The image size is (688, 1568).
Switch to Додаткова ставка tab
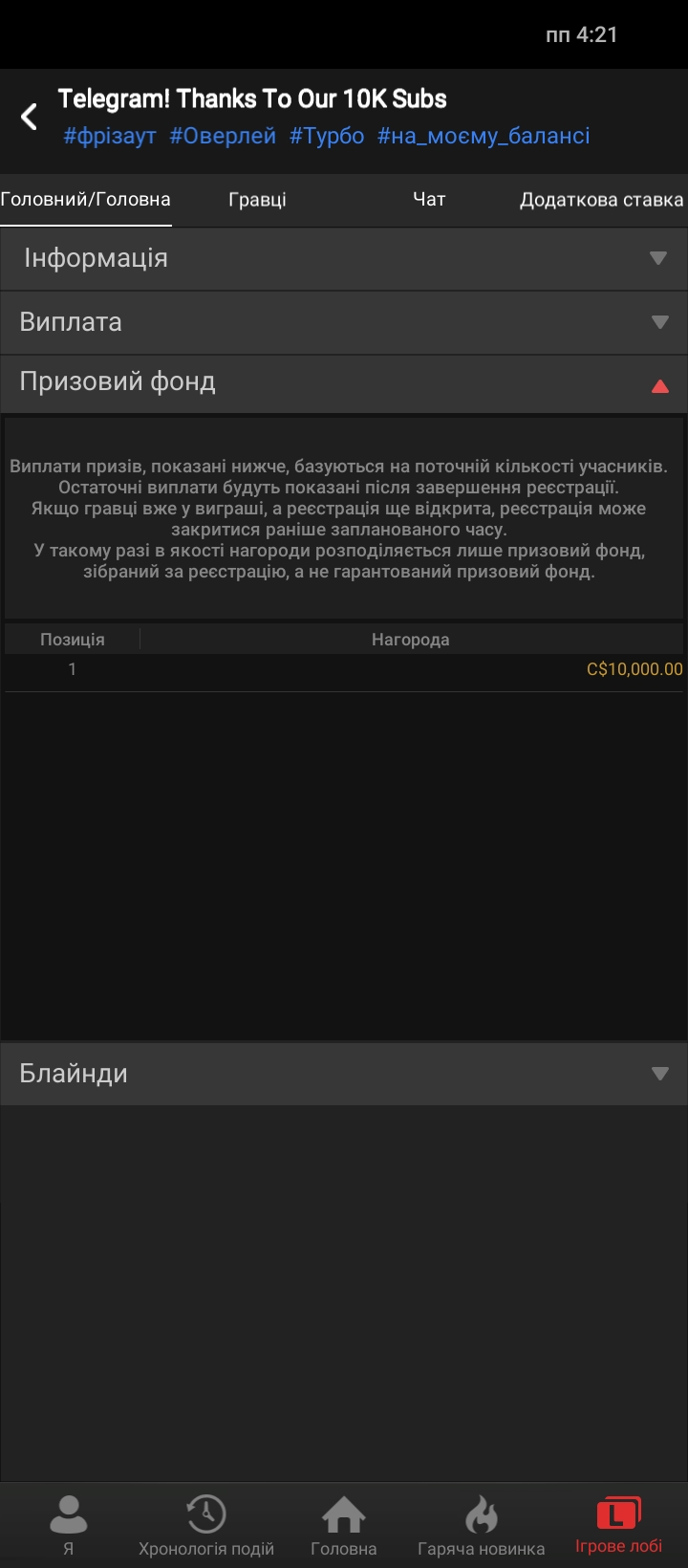[601, 200]
